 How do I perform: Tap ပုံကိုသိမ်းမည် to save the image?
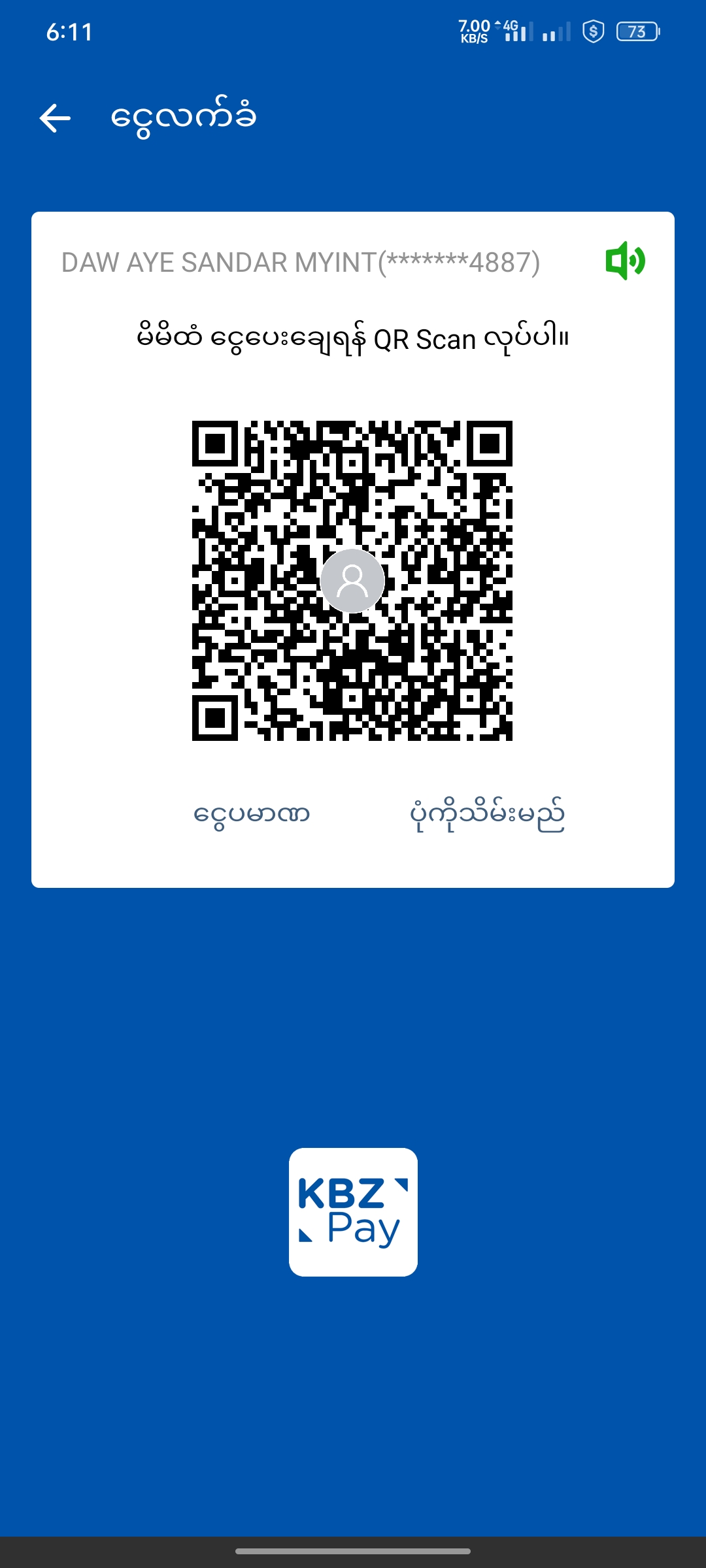point(487,815)
